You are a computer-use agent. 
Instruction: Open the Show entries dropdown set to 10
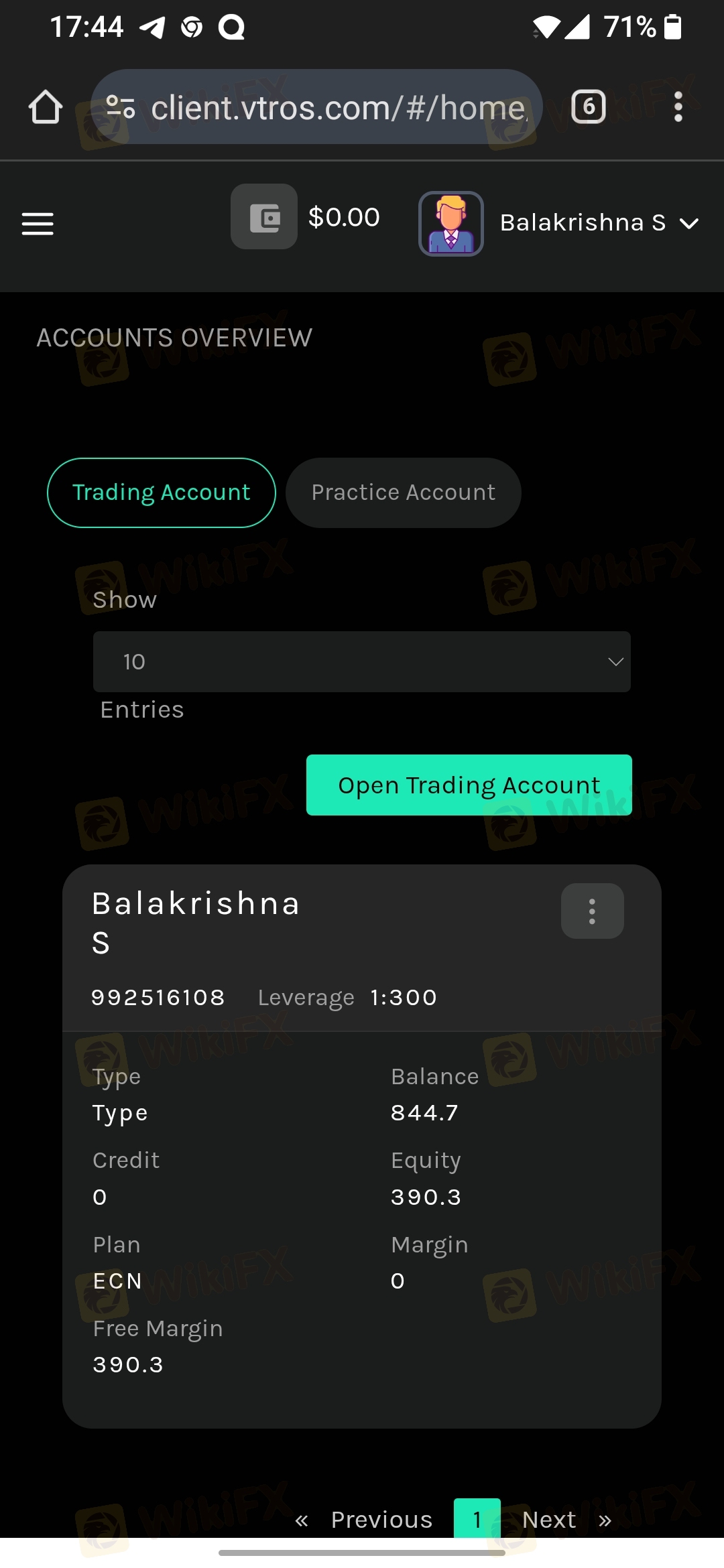pos(362,661)
